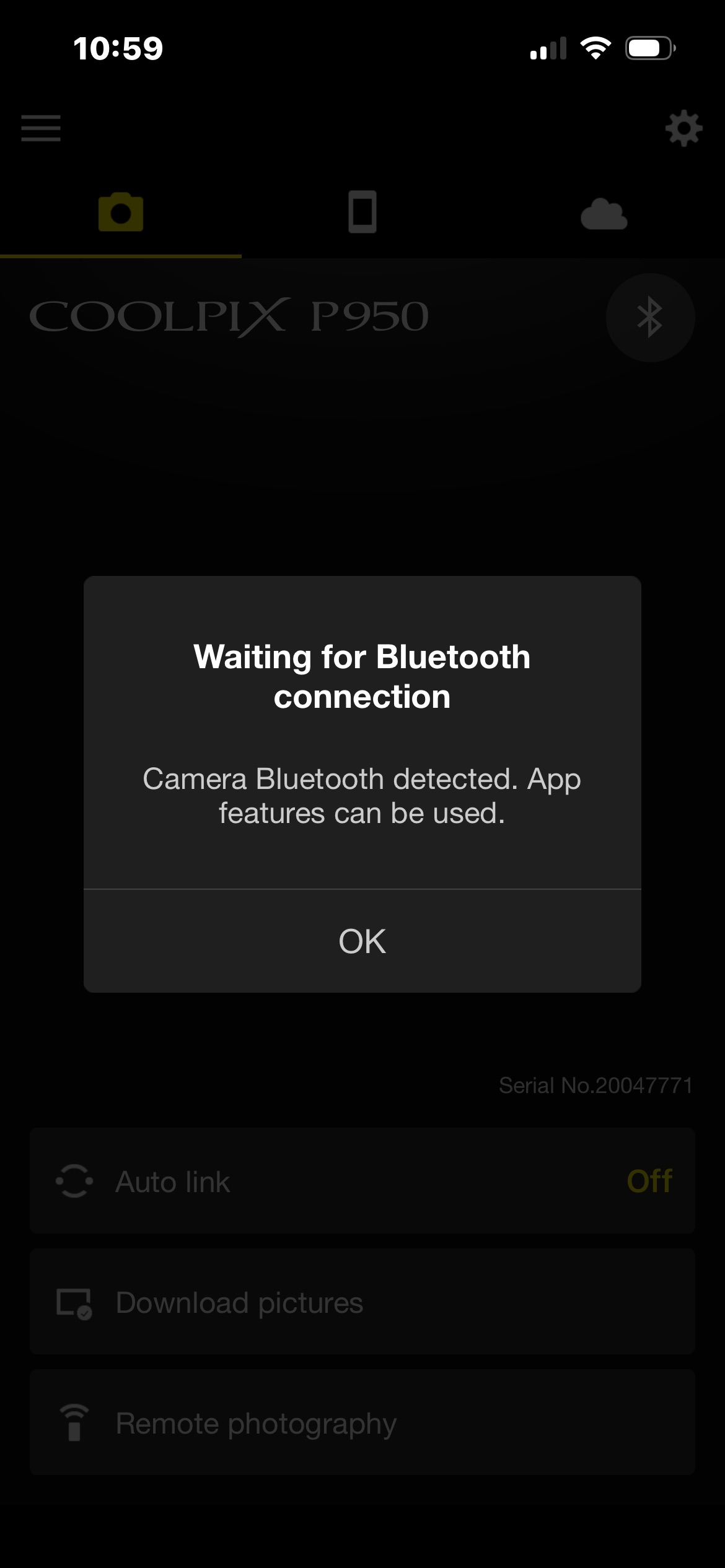Start Remote photography
Image resolution: width=725 pixels, height=1568 pixels.
(x=362, y=1422)
